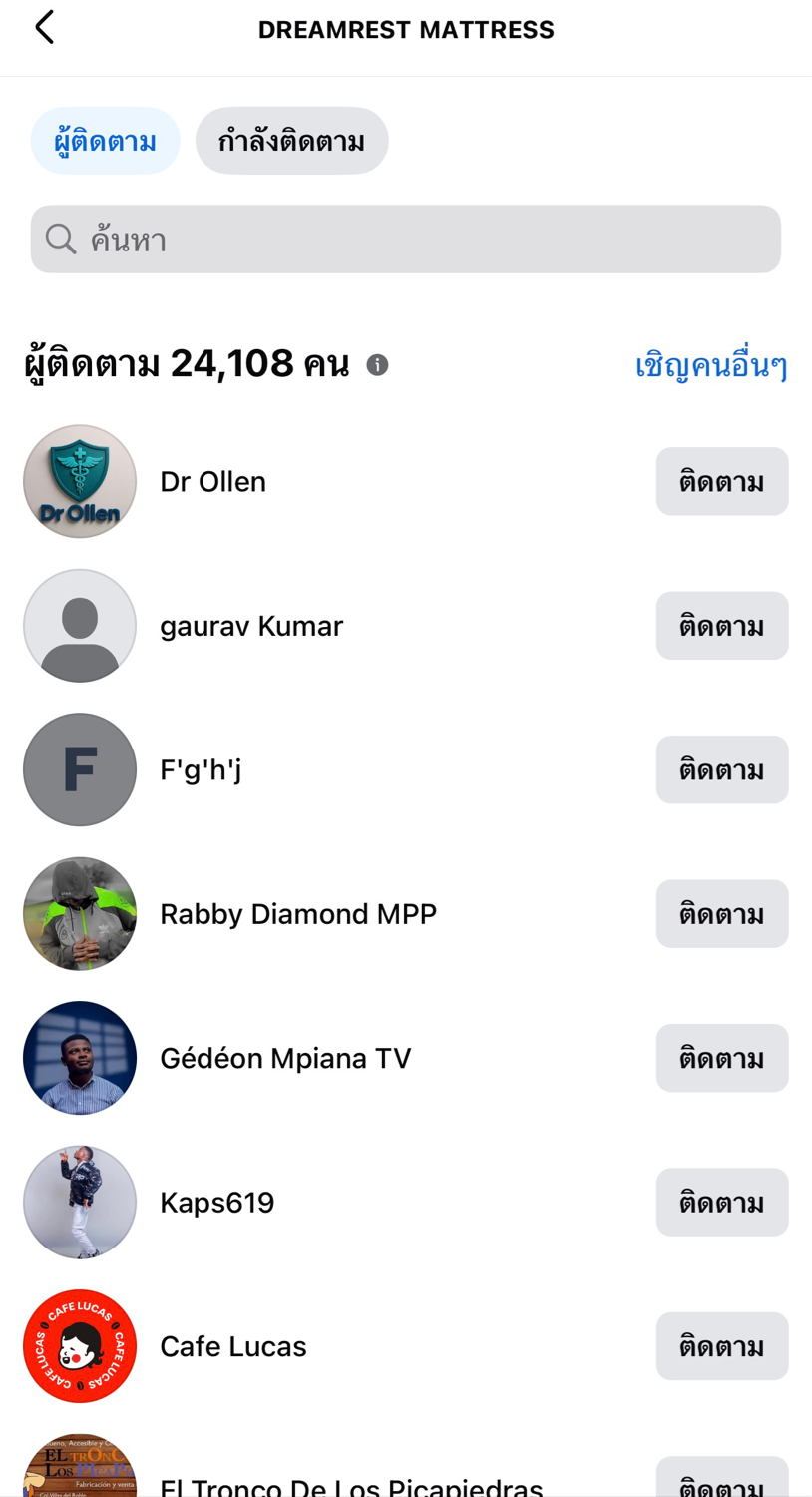812x1497 pixels.
Task: Tap ติดตาม next to F'g'h'j
Action: [721, 769]
